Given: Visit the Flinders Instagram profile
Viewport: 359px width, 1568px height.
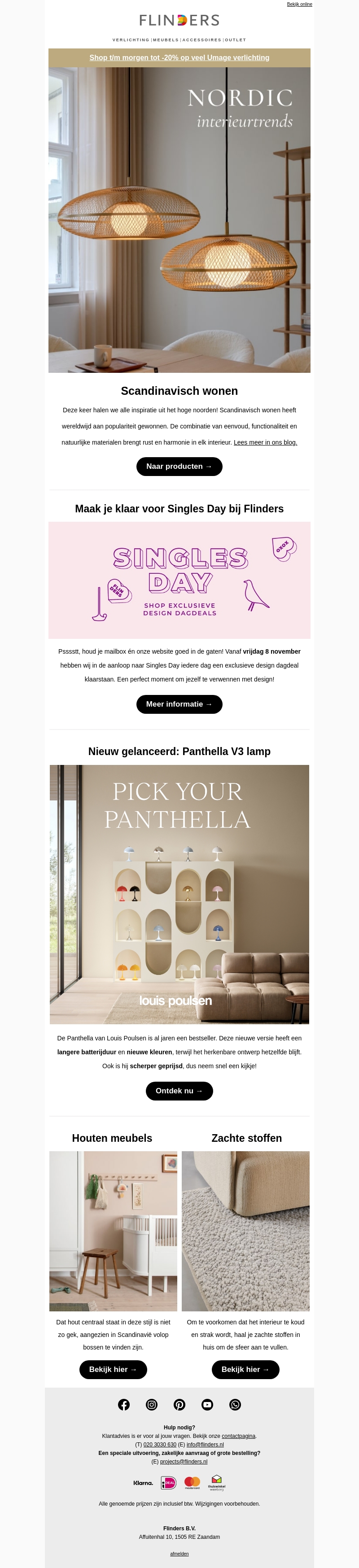Looking at the screenshot, I should pos(152,1405).
